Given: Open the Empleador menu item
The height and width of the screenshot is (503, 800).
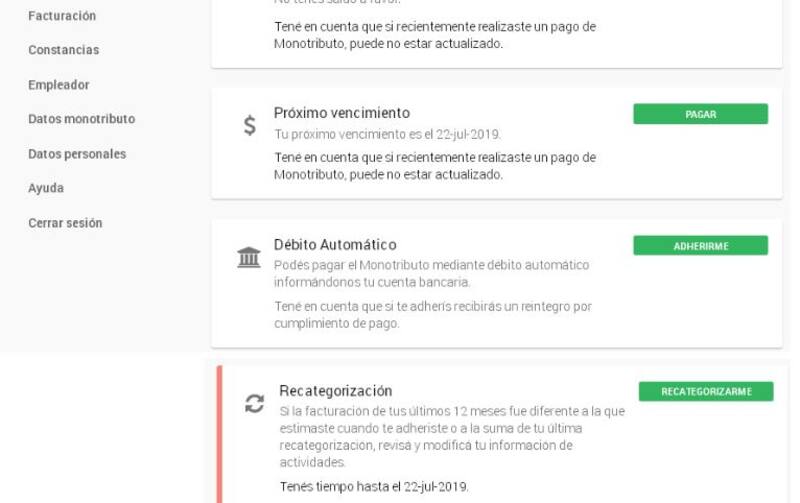Looking at the screenshot, I should (x=58, y=85).
